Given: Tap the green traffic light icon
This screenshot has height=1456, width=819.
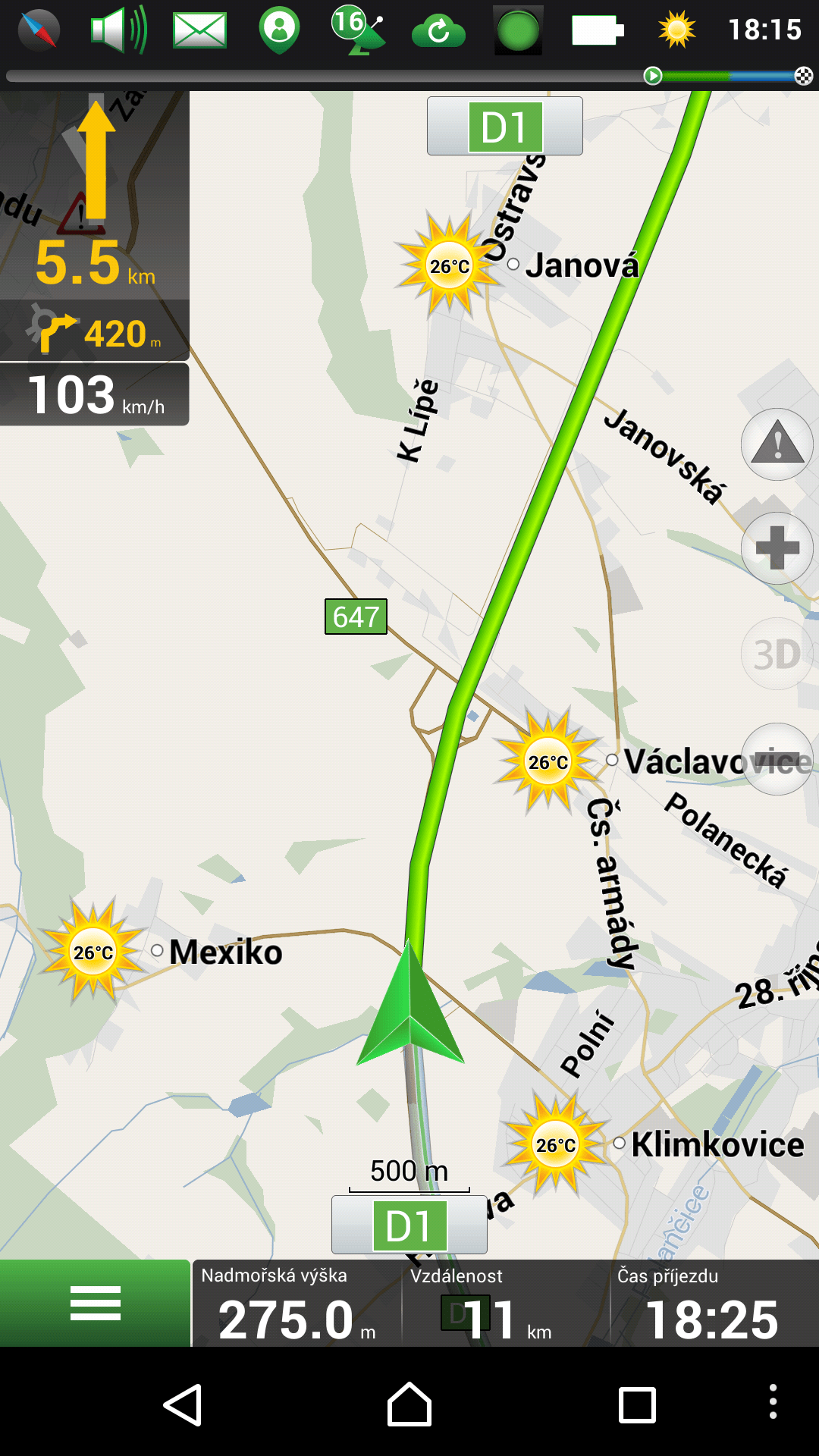Looking at the screenshot, I should tap(519, 30).
